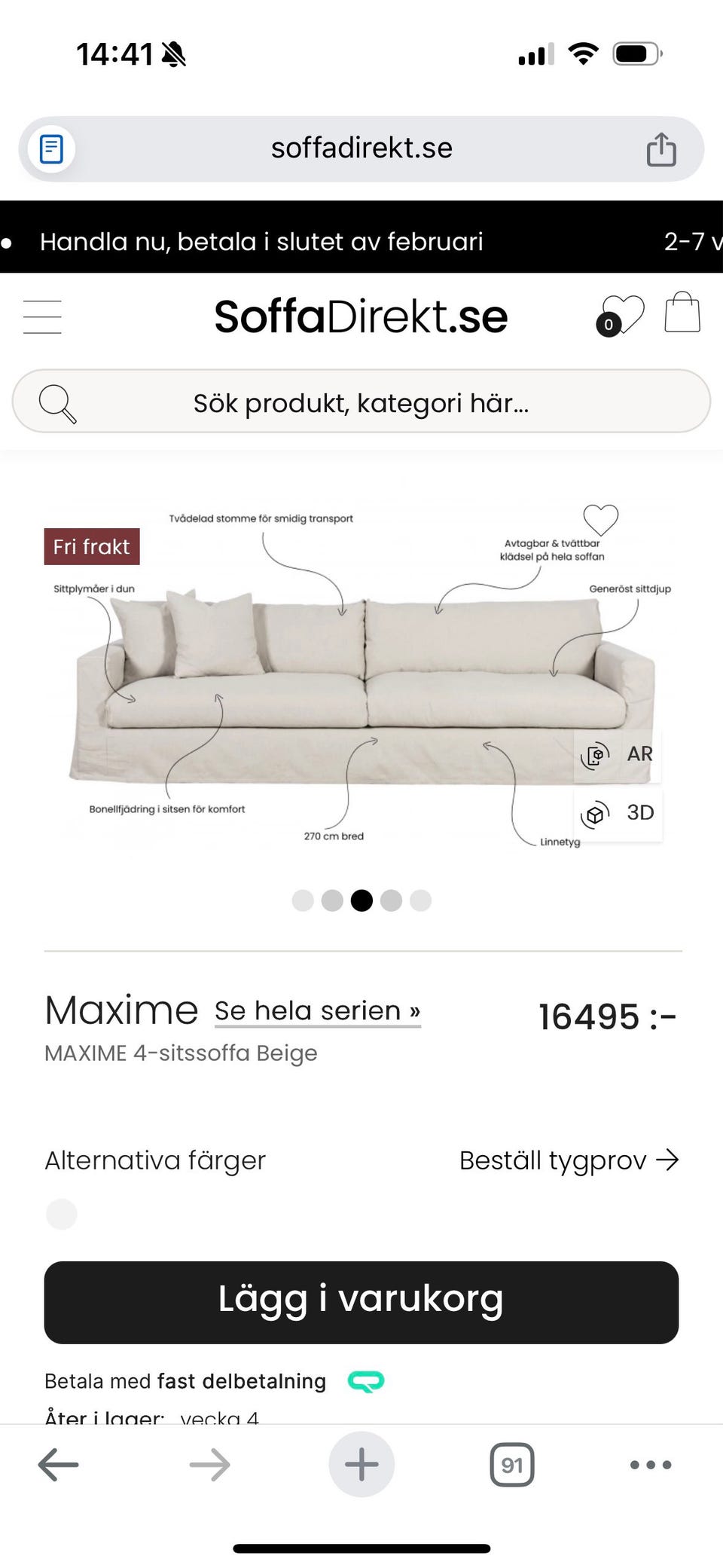The width and height of the screenshot is (723, 1568).
Task: Add the sofa with Lägg i varukorg
Action: pos(361,1297)
